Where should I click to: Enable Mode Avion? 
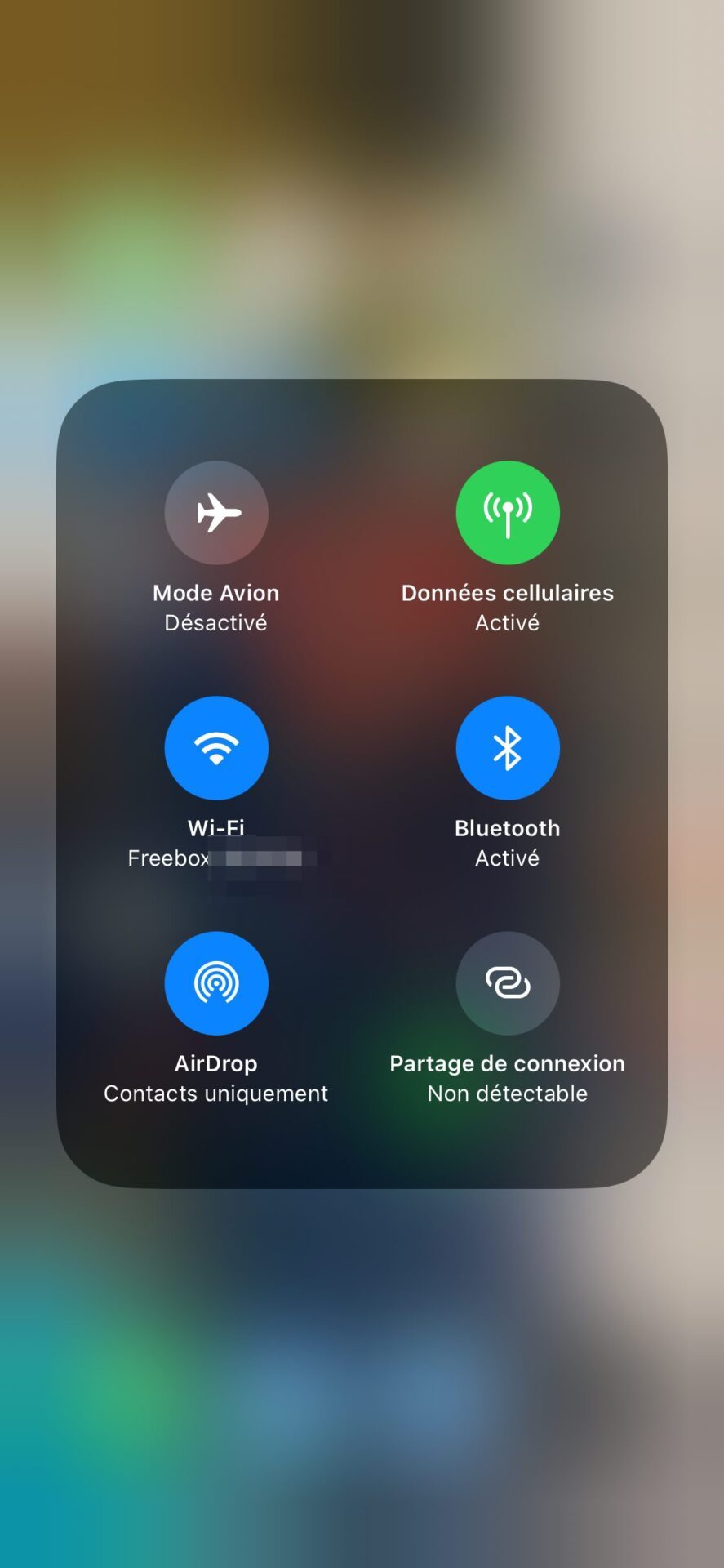click(216, 512)
